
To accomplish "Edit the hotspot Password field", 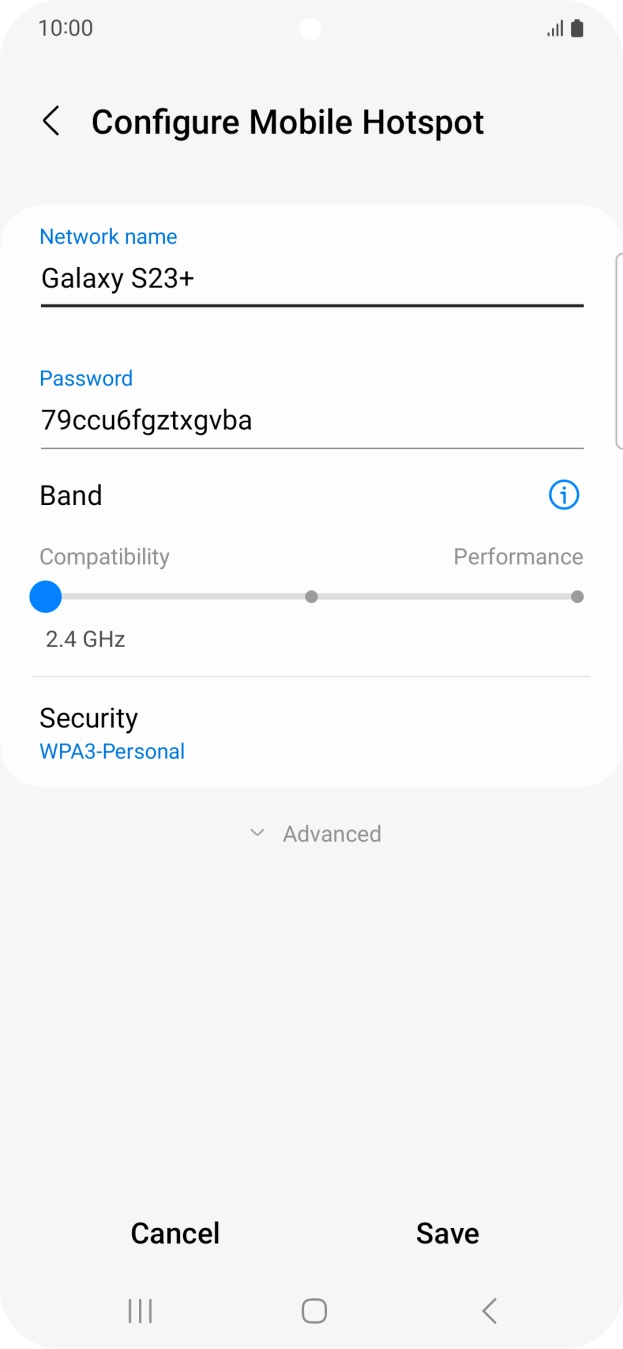I will [311, 420].
